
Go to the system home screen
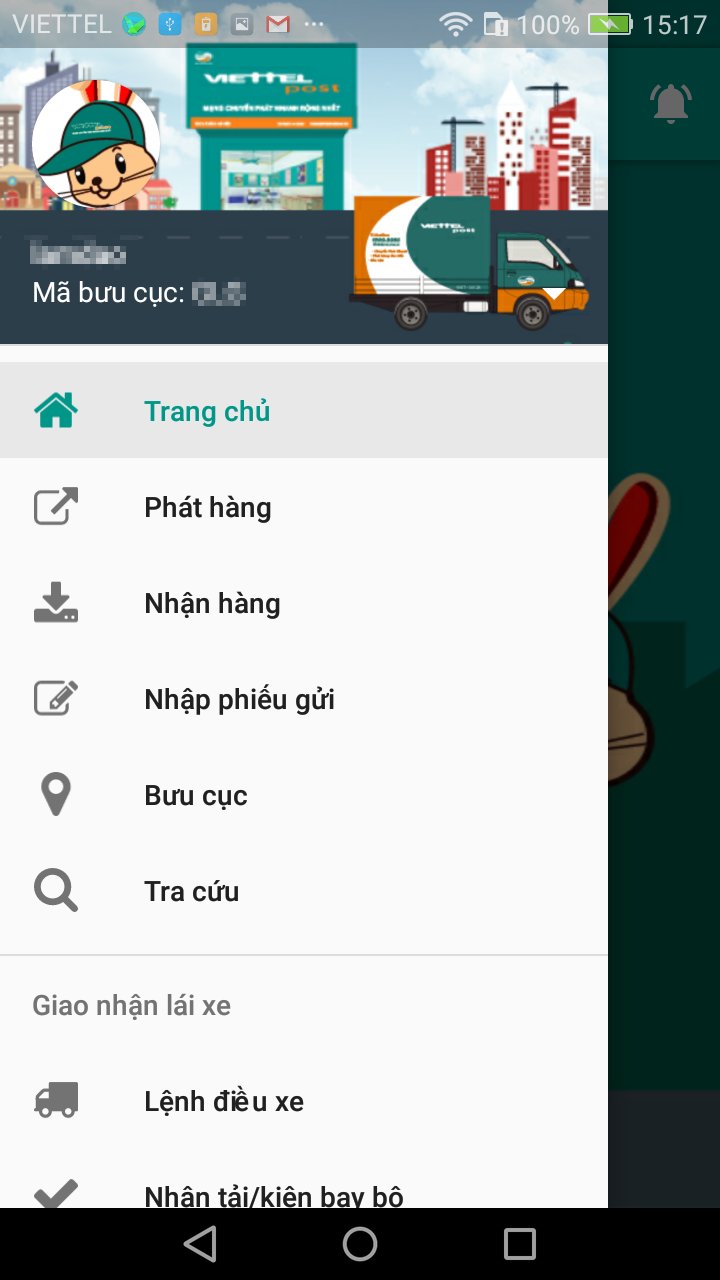(360, 1244)
